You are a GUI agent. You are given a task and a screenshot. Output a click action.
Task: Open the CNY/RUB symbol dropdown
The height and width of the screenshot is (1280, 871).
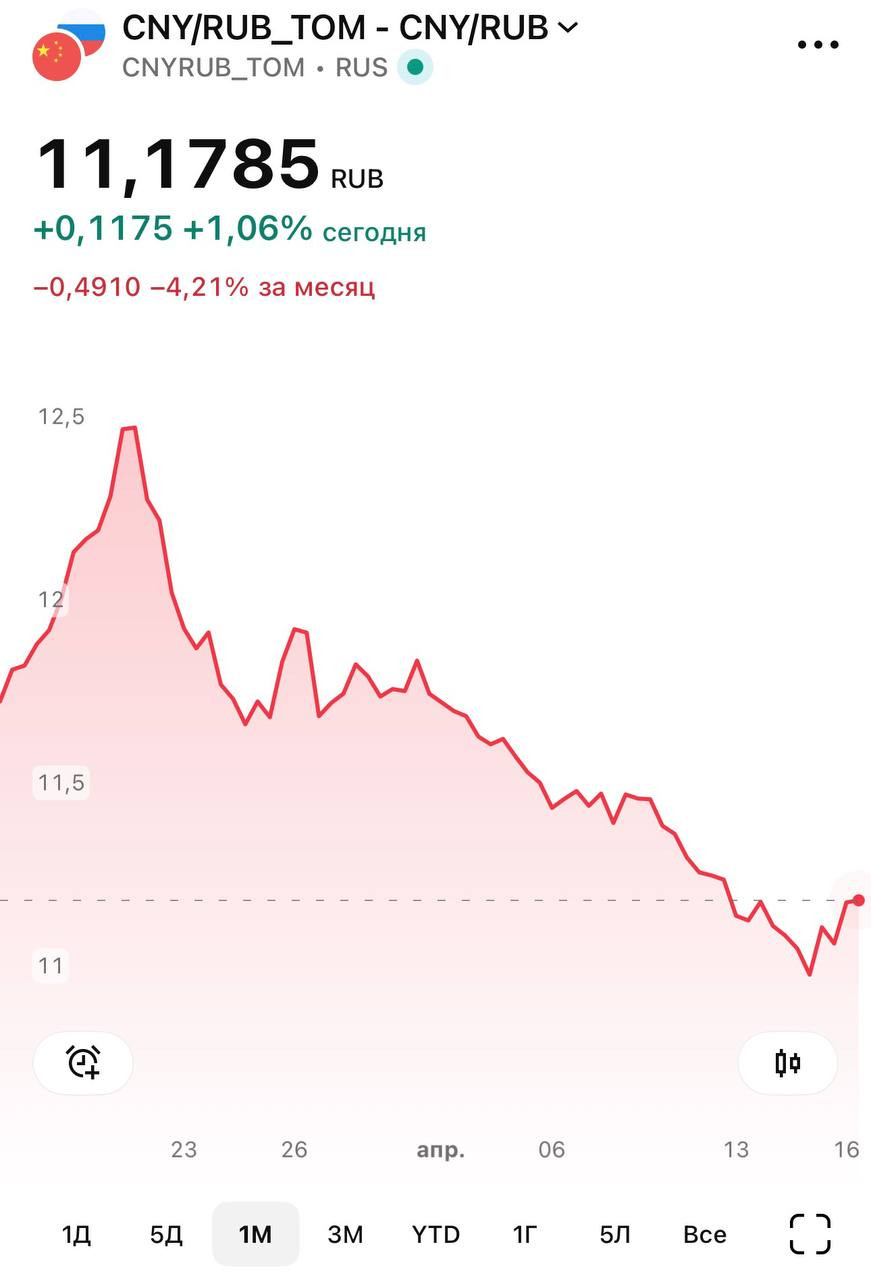click(x=566, y=28)
